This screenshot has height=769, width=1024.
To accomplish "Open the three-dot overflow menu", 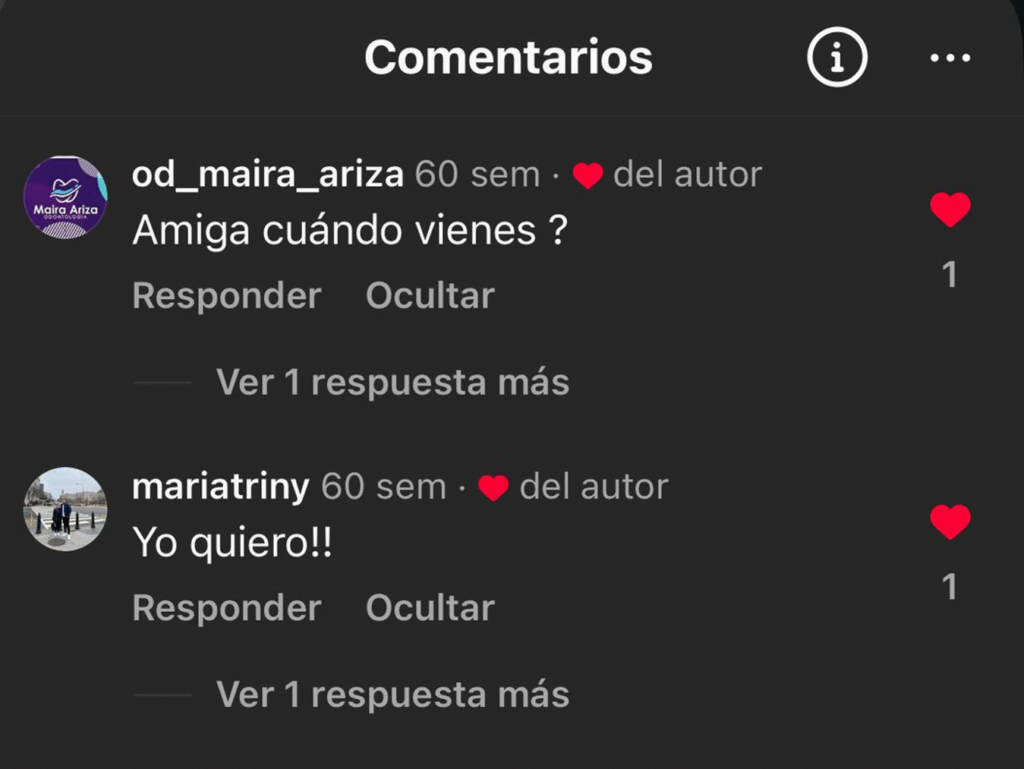I will click(x=949, y=59).
